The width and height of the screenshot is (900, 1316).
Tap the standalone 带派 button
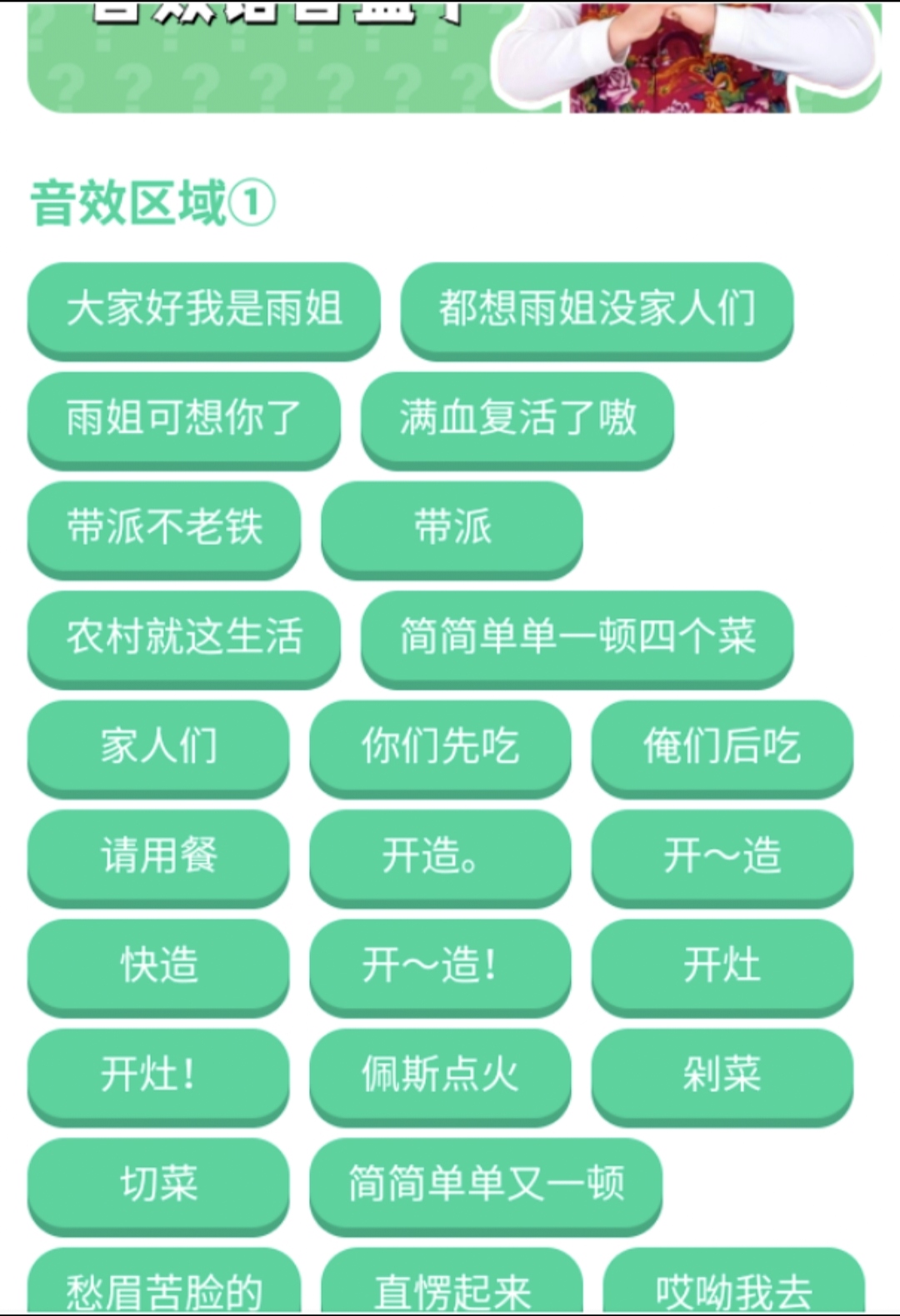452,528
